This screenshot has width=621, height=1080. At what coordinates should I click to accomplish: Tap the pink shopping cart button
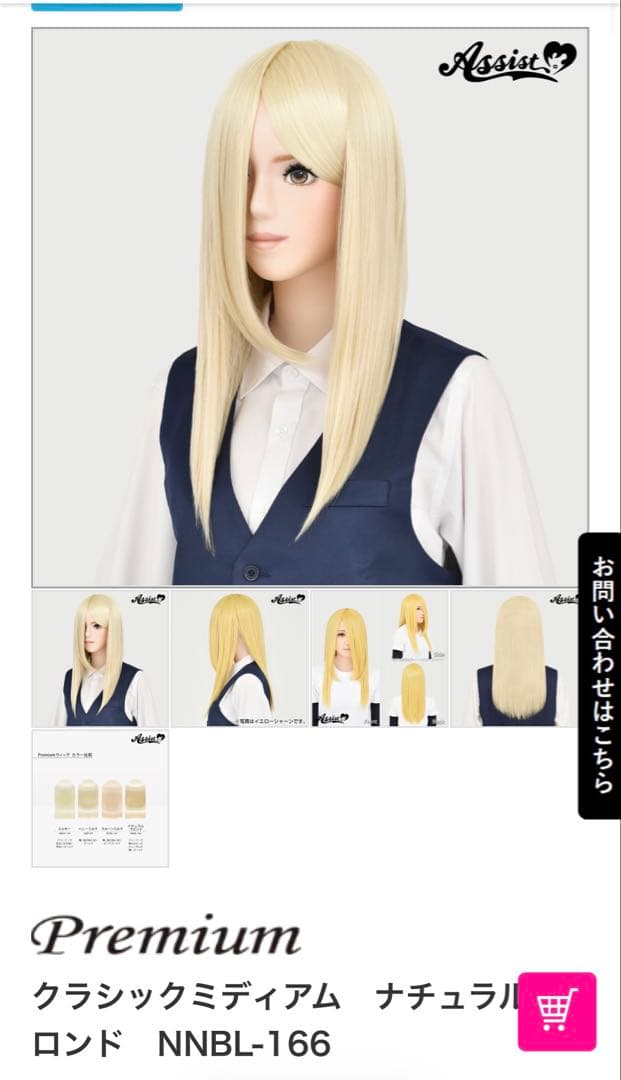(557, 1011)
